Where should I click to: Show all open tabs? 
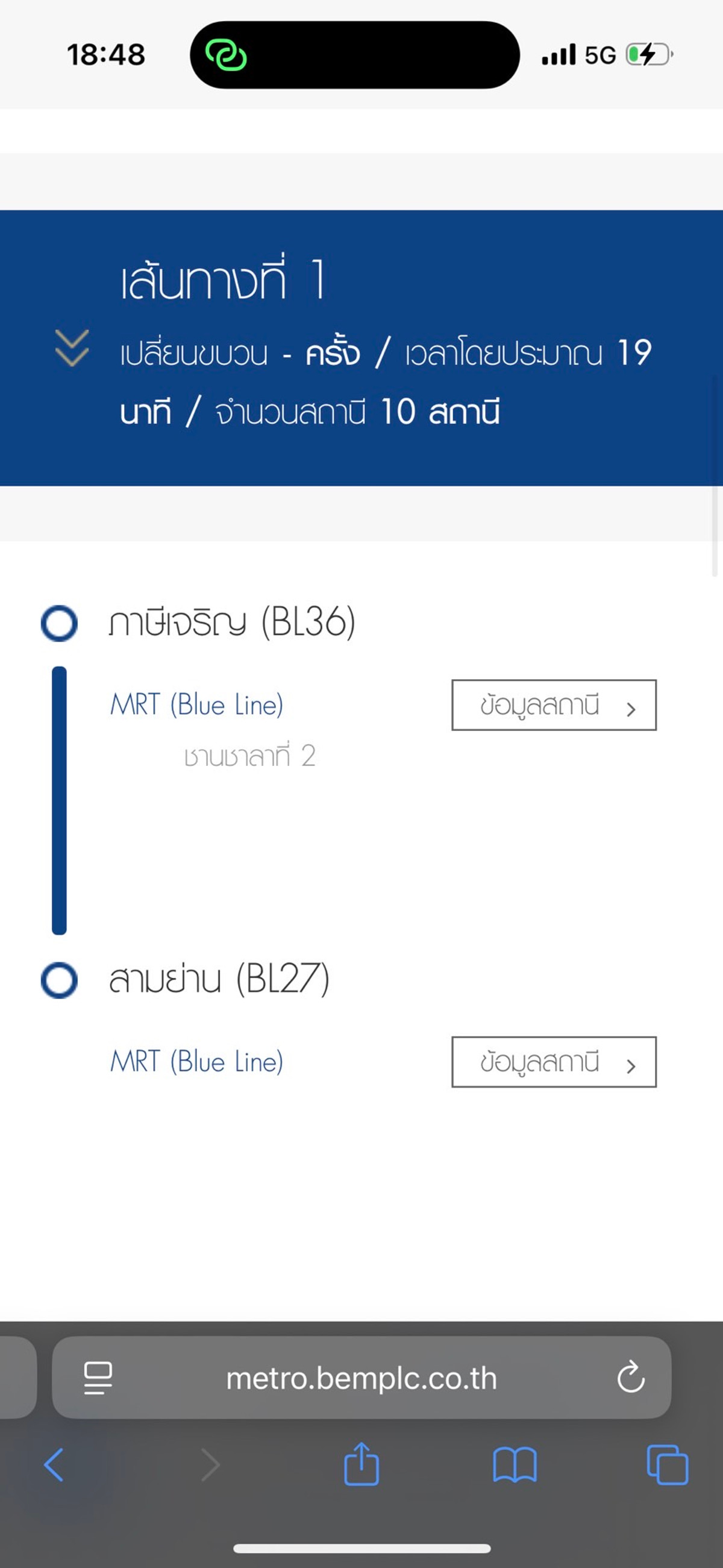tap(667, 1464)
